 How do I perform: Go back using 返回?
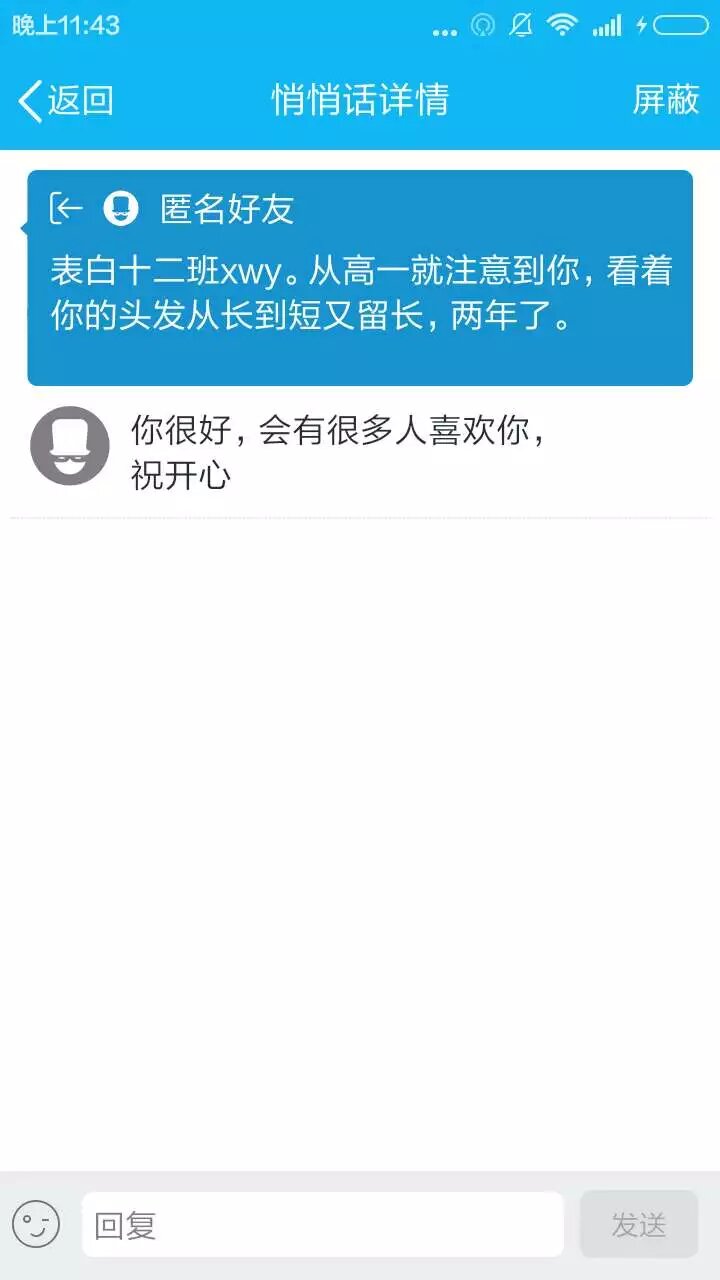66,100
